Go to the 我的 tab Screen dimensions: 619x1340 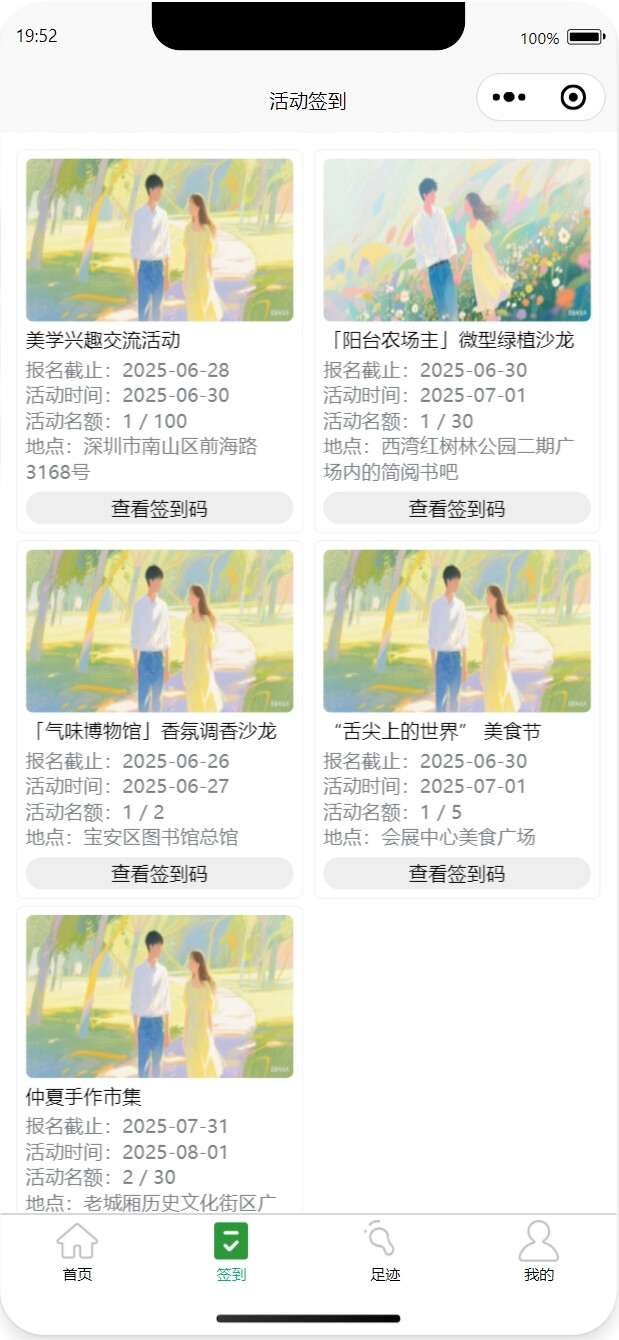(x=538, y=1252)
